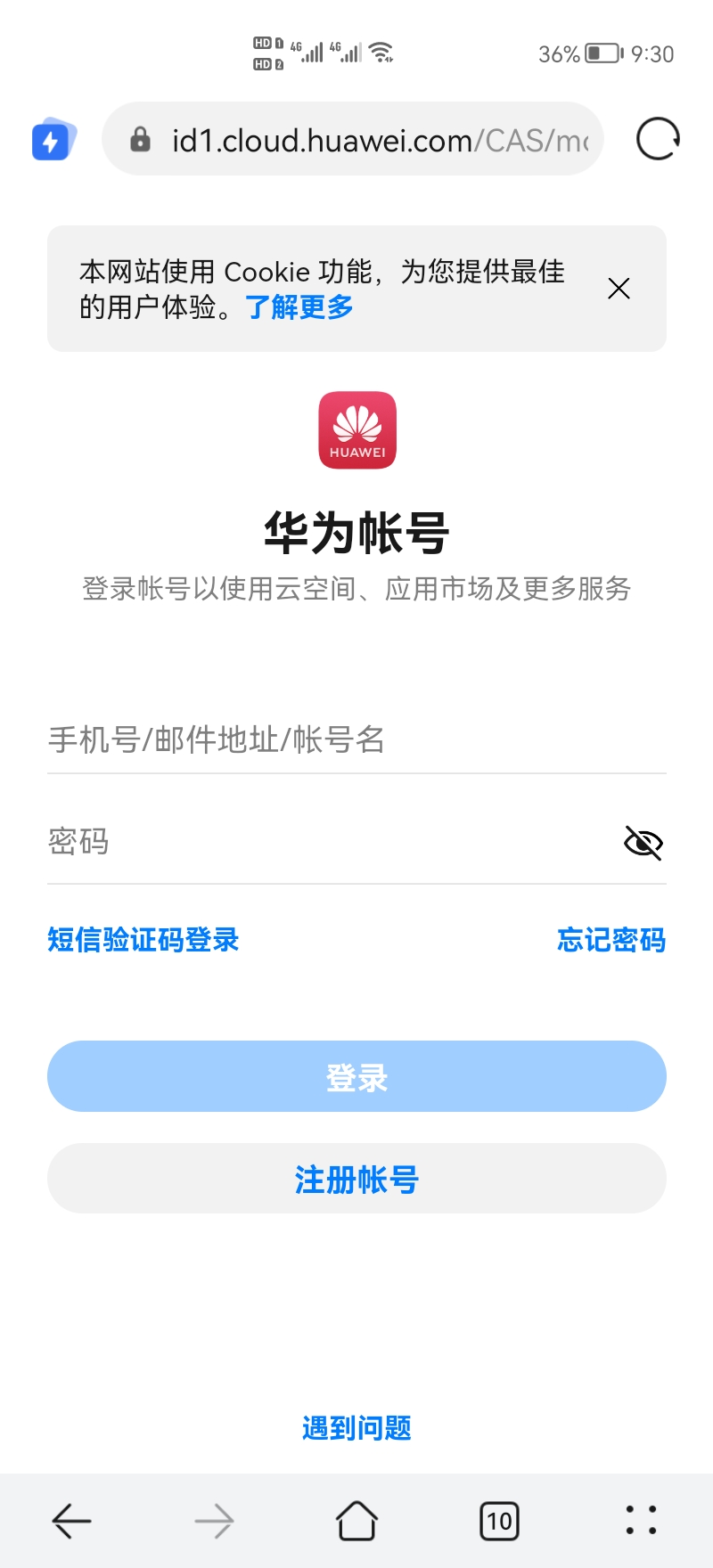Tap the 注册帐号 register button
Image resolution: width=713 pixels, height=1568 pixels.
[356, 1178]
